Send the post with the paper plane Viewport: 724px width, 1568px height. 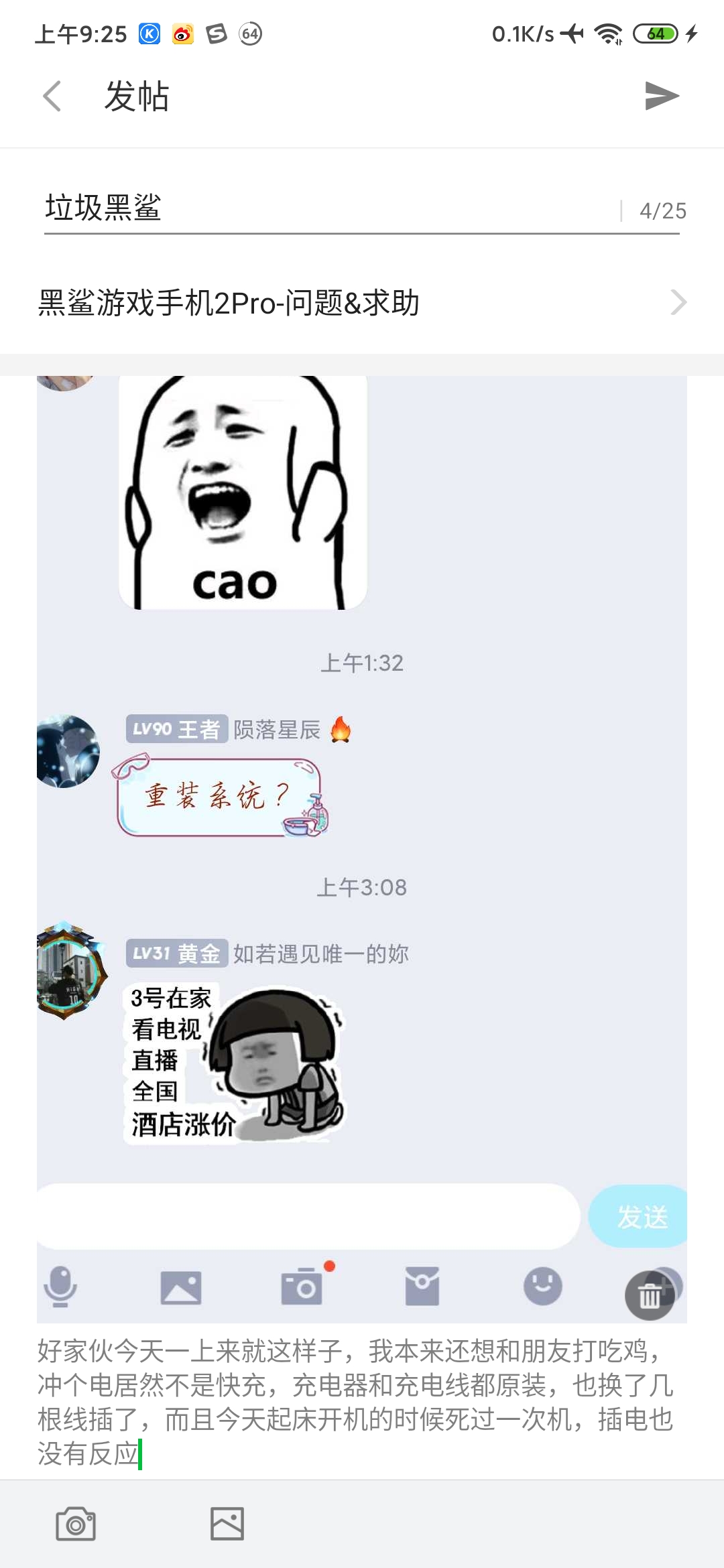662,96
